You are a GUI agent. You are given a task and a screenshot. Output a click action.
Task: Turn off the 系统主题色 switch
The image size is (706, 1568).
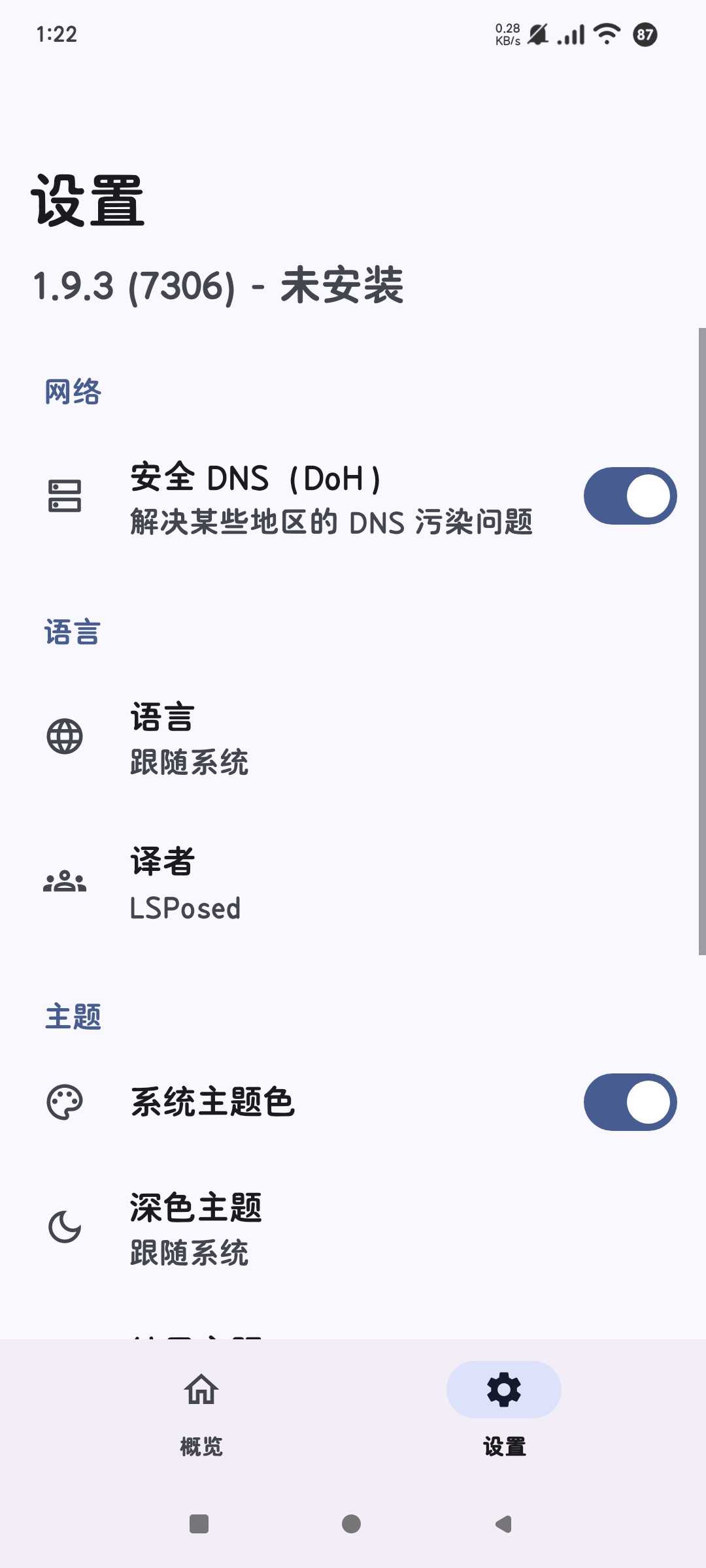tap(628, 1102)
